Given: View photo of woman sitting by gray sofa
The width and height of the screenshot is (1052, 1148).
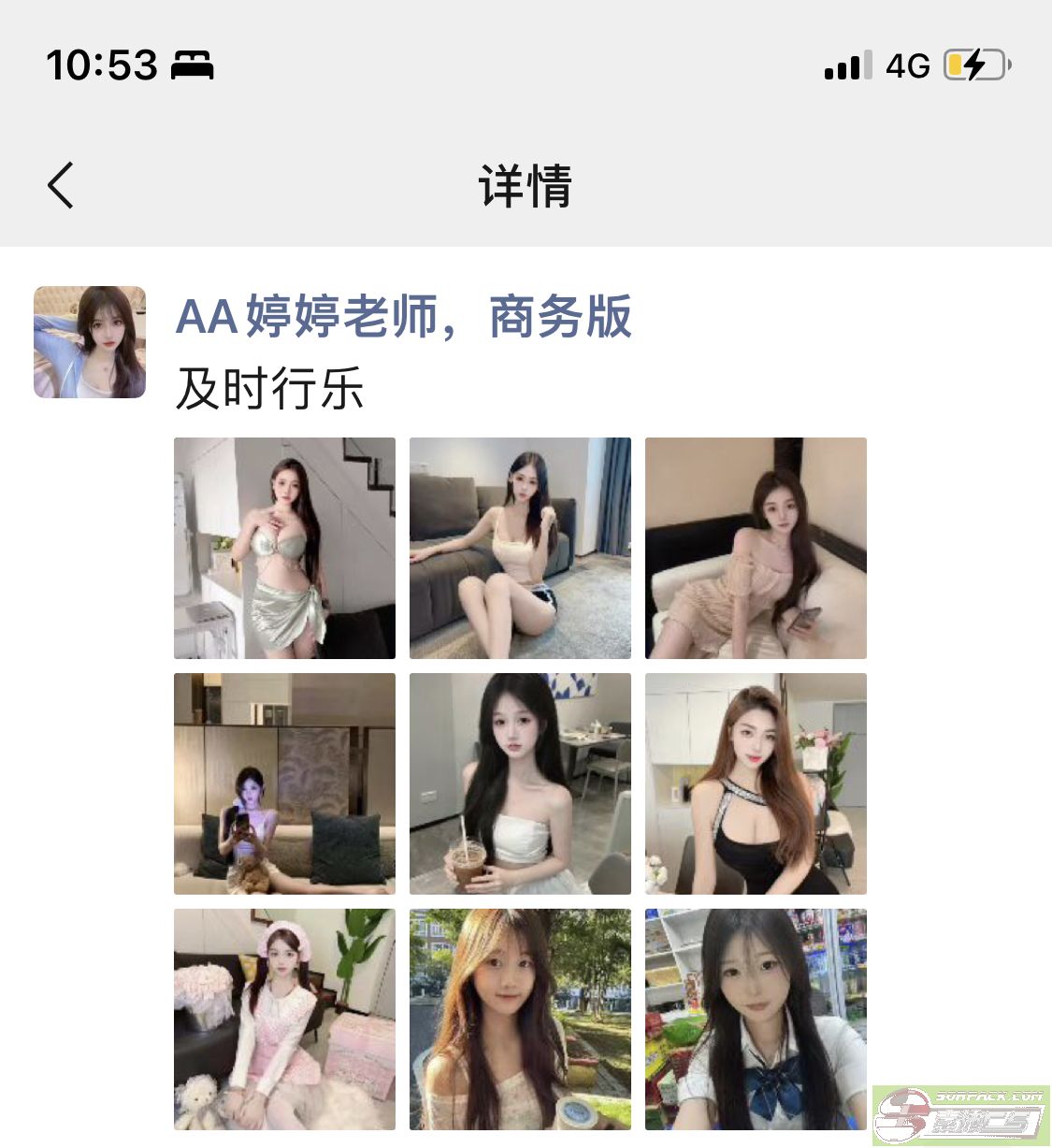Looking at the screenshot, I should pyautogui.click(x=520, y=548).
